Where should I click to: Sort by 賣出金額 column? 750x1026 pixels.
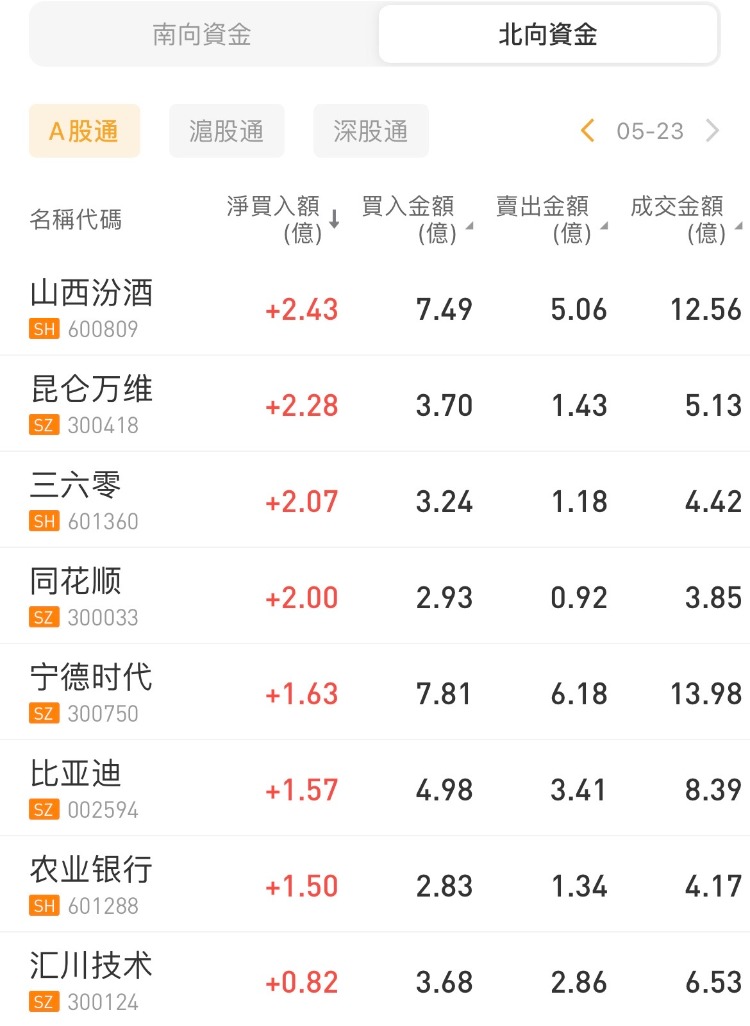point(550,219)
